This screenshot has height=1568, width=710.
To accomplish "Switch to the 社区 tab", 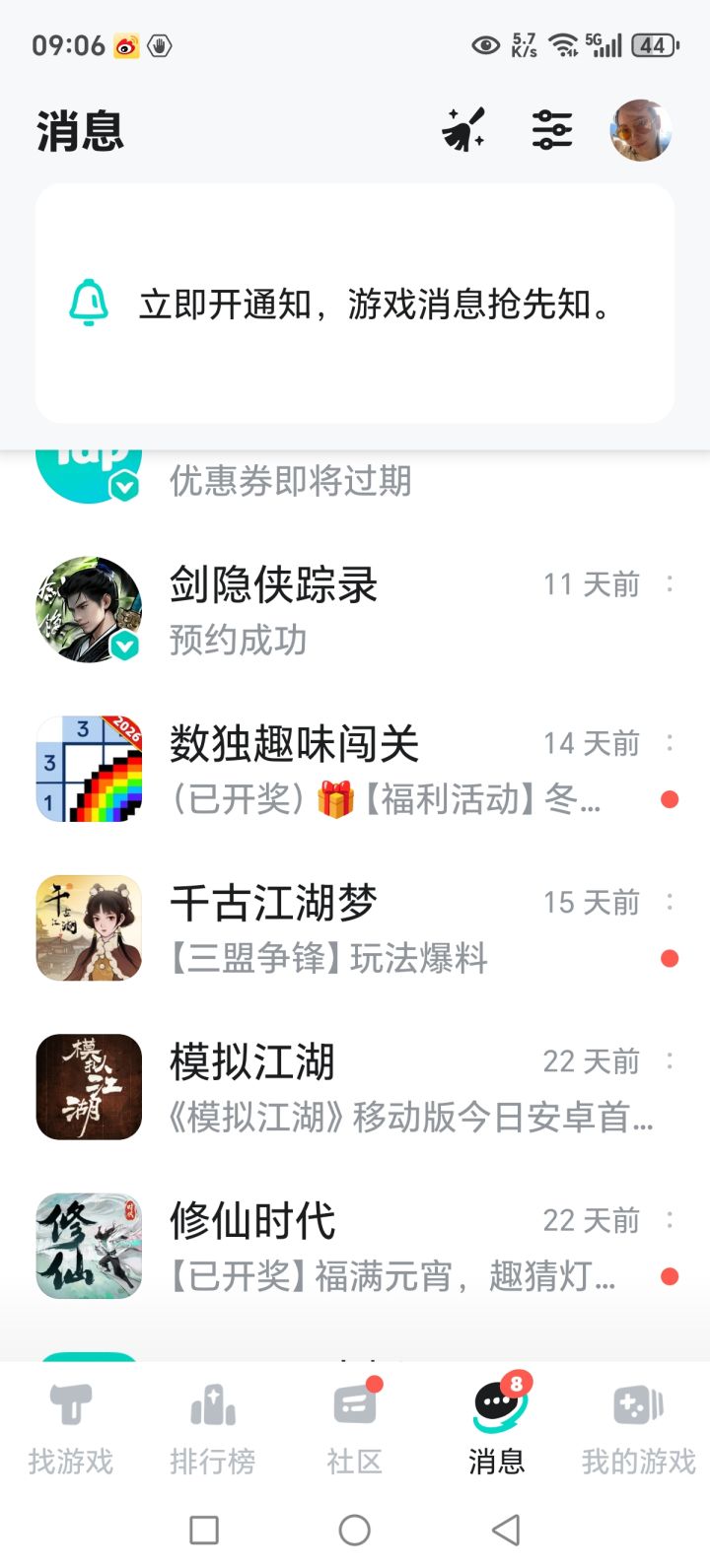I will click(x=354, y=1426).
